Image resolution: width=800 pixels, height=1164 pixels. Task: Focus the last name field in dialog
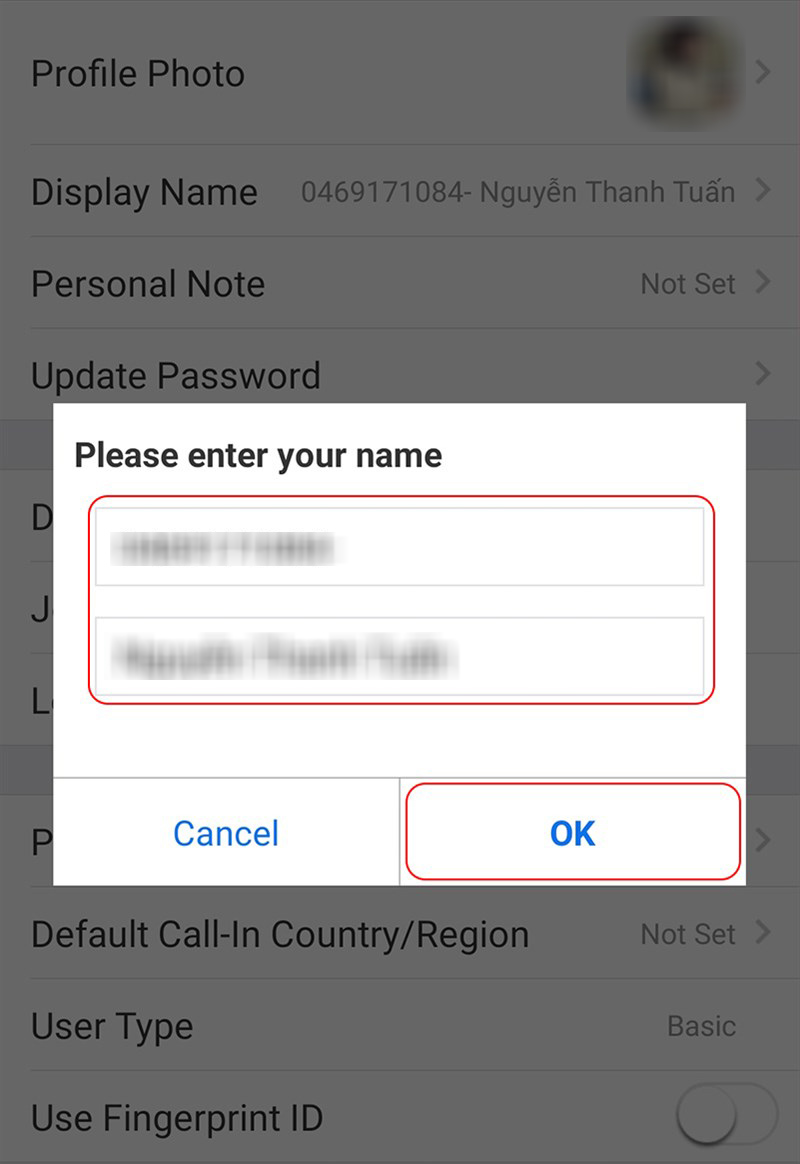tap(399, 657)
